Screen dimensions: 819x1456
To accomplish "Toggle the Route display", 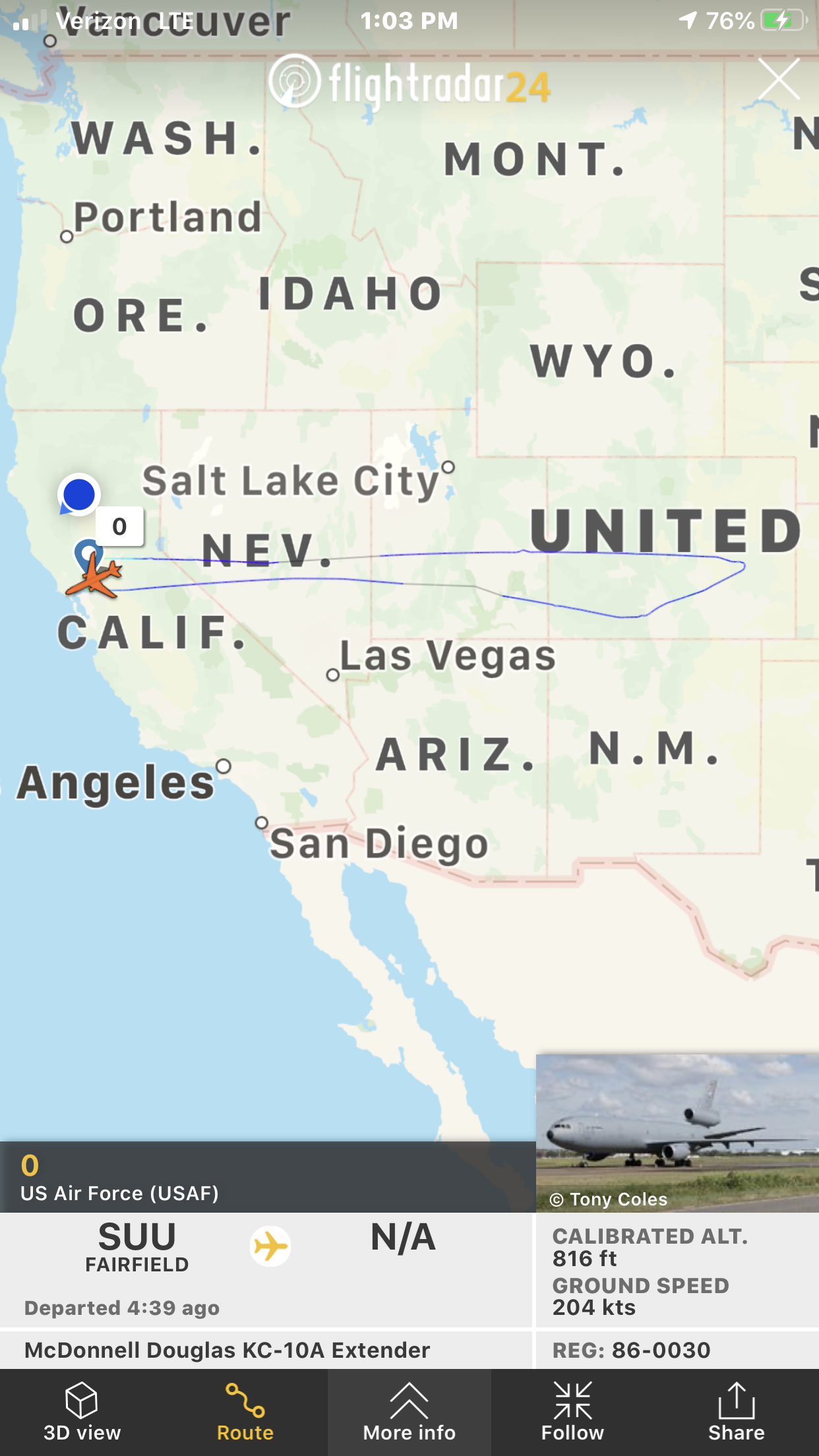I will [x=245, y=1412].
